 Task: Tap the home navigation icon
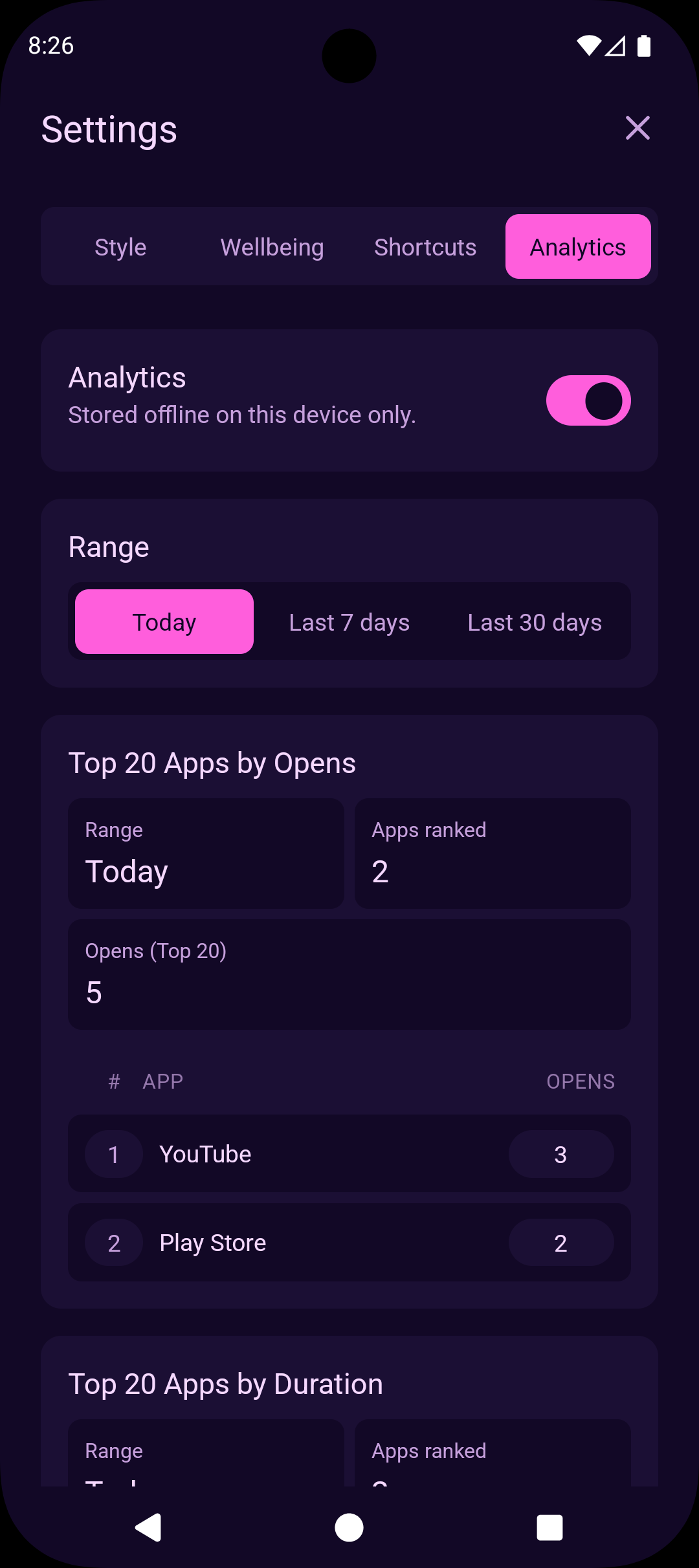348,1527
